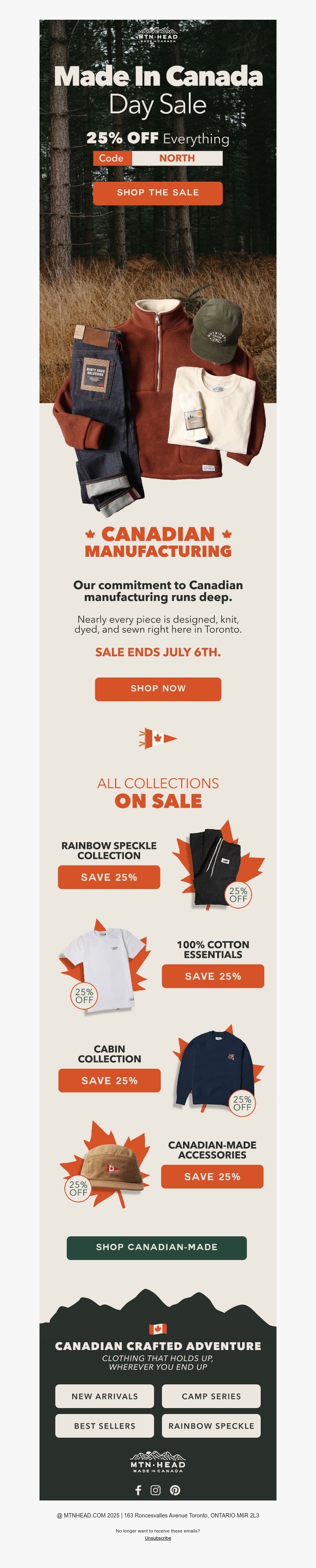Save 25% on 100% Cotton Essentials
This screenshot has width=316, height=1568.
point(213,976)
